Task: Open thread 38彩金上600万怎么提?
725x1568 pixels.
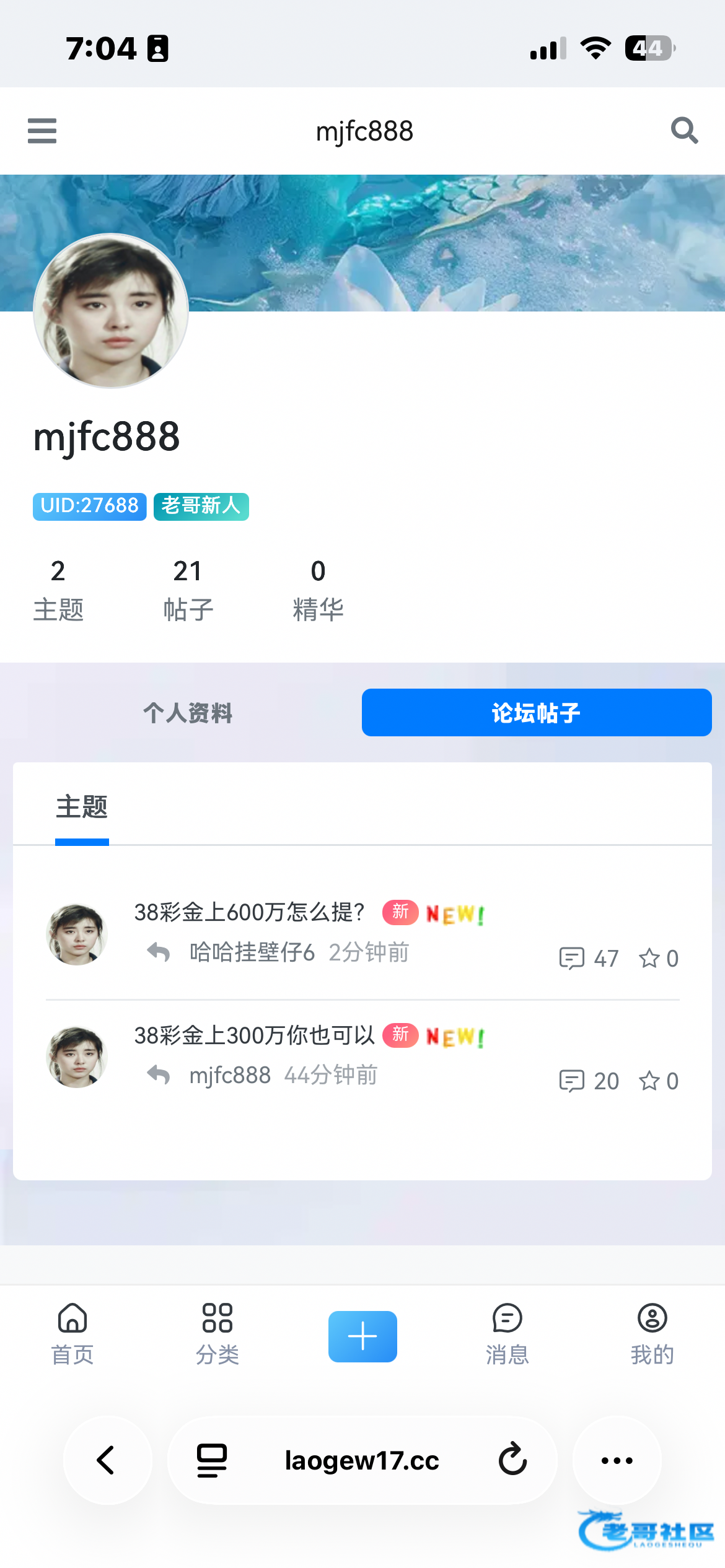Action: click(249, 912)
